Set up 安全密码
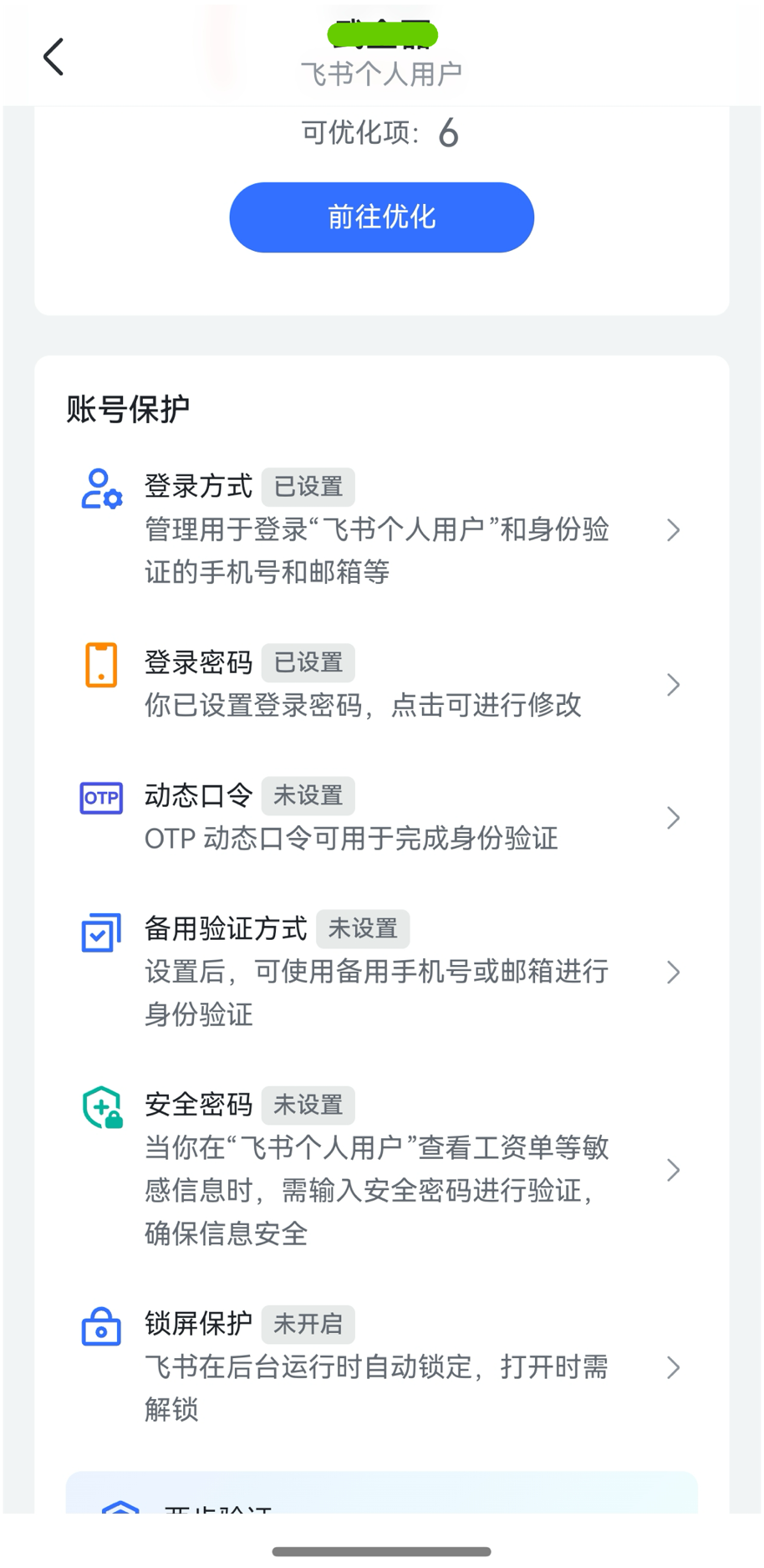Viewport: 764px width, 1568px height. (382, 1169)
